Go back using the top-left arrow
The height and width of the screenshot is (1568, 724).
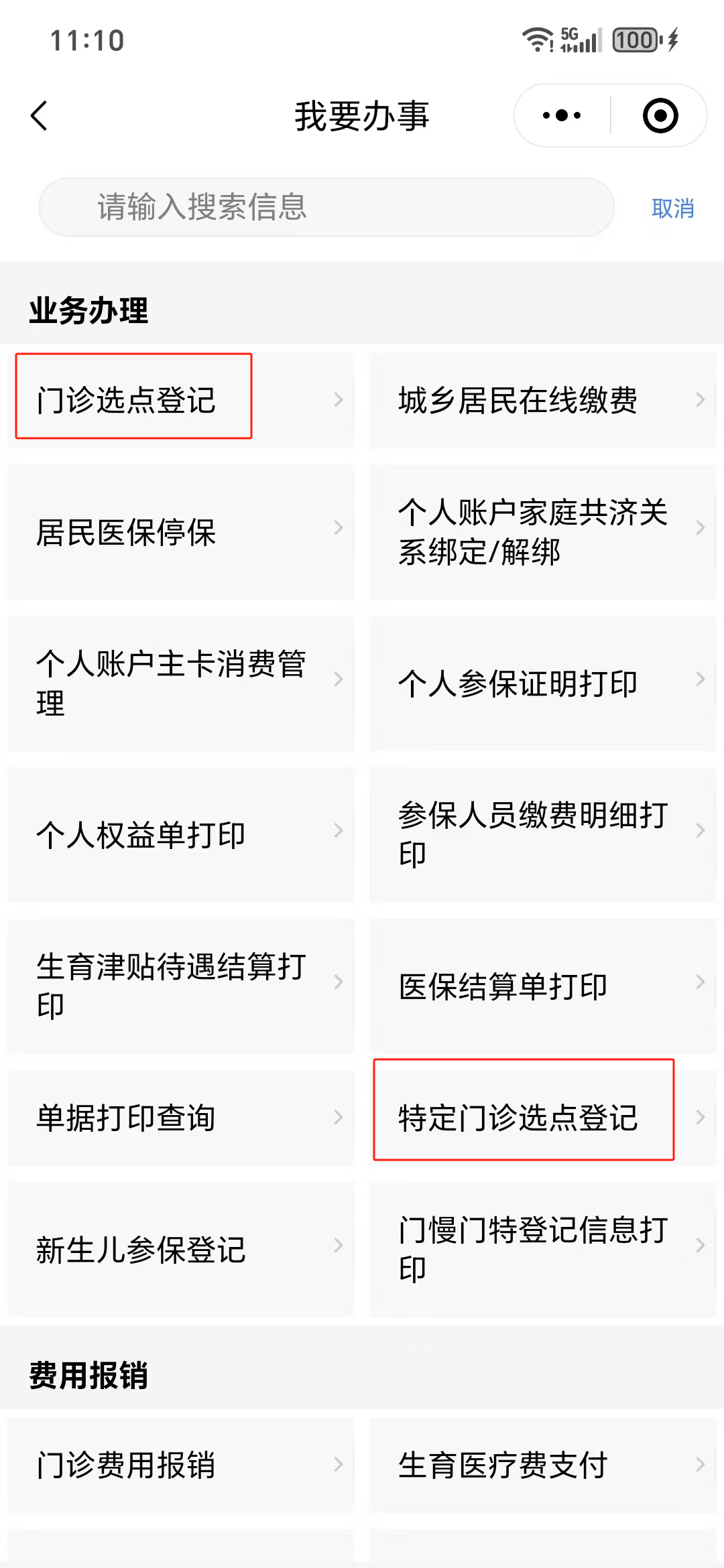pyautogui.click(x=39, y=116)
